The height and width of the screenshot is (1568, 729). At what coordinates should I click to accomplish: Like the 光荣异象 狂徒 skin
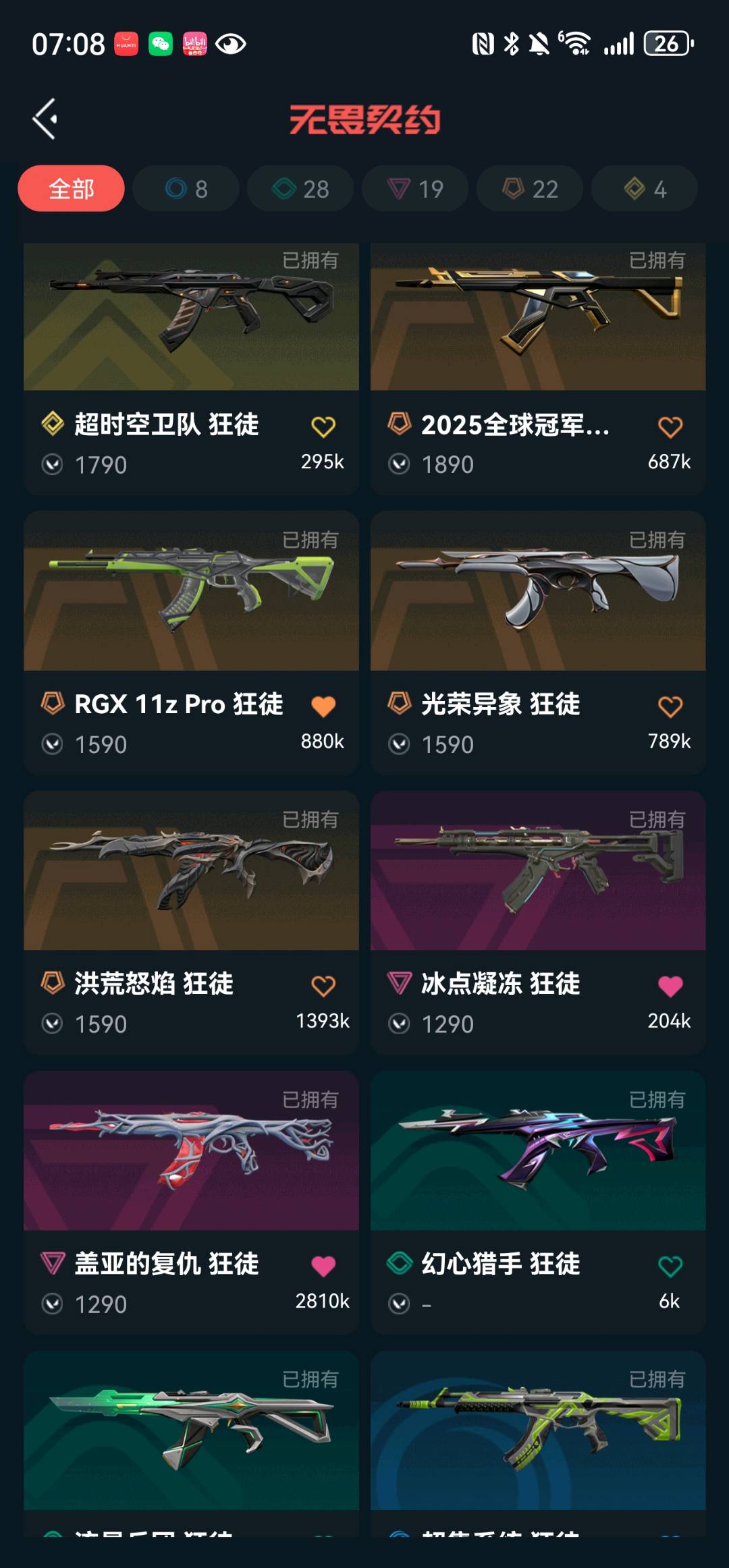(x=670, y=706)
